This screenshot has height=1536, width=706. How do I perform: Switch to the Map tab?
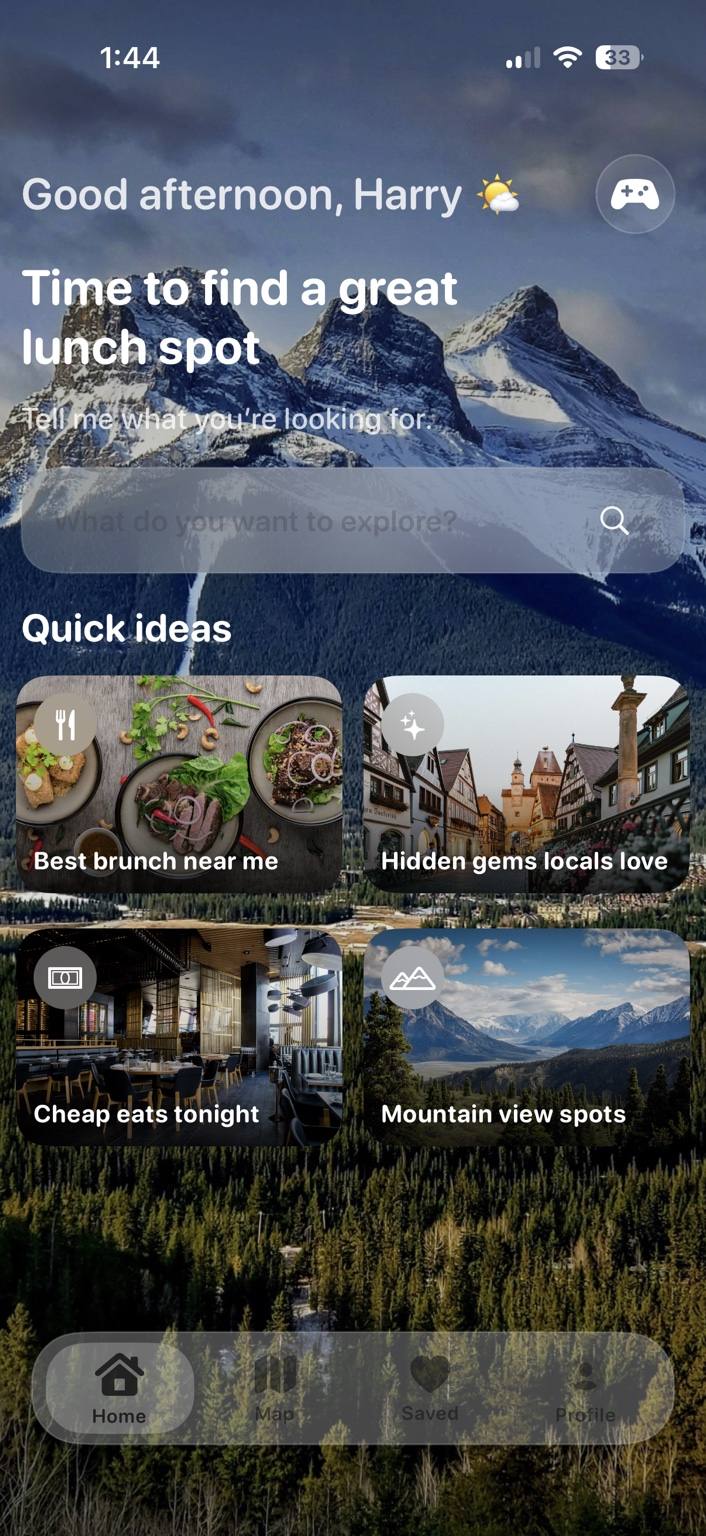tap(274, 1388)
